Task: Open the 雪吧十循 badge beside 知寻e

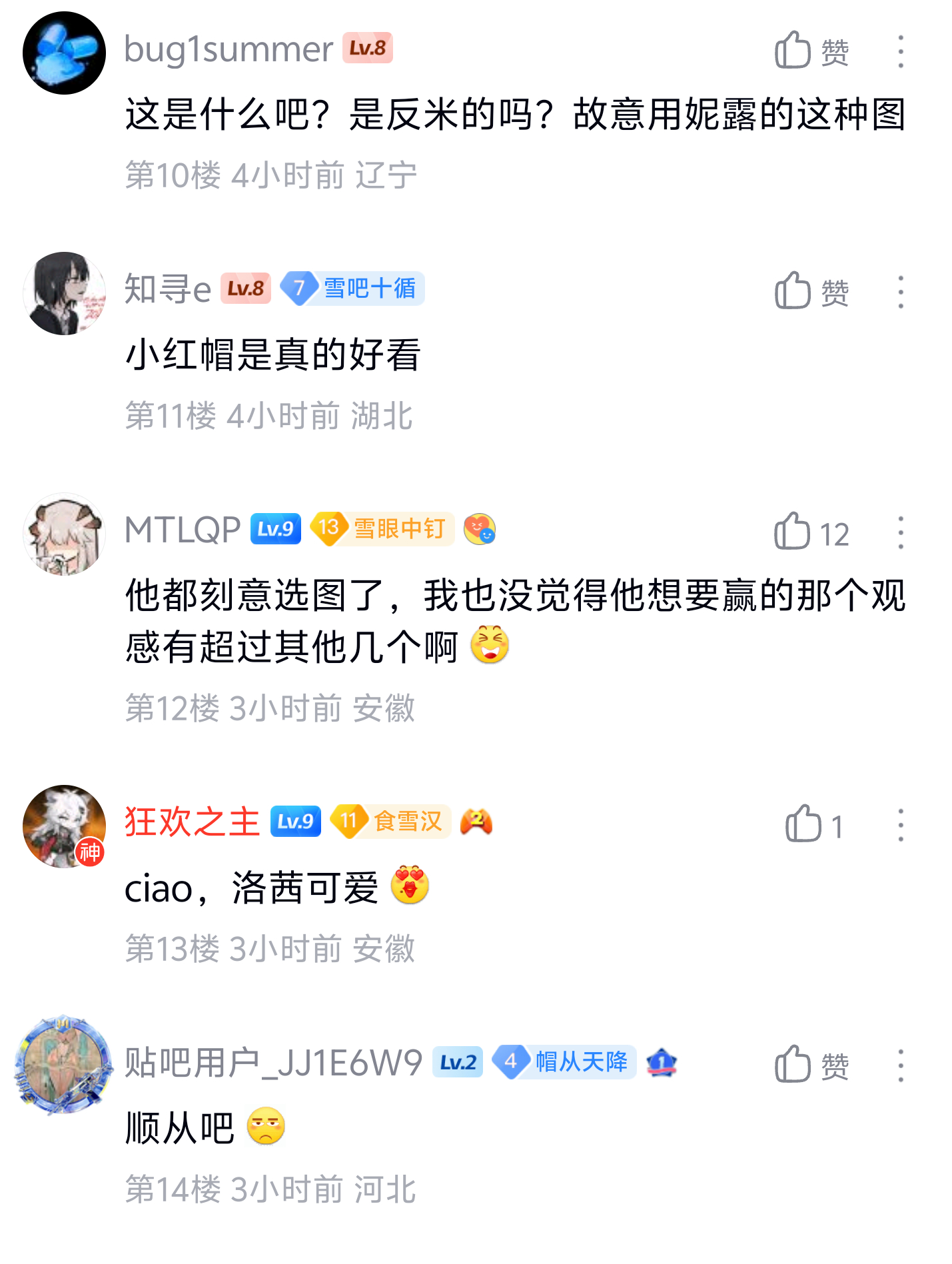Action: 353,289
